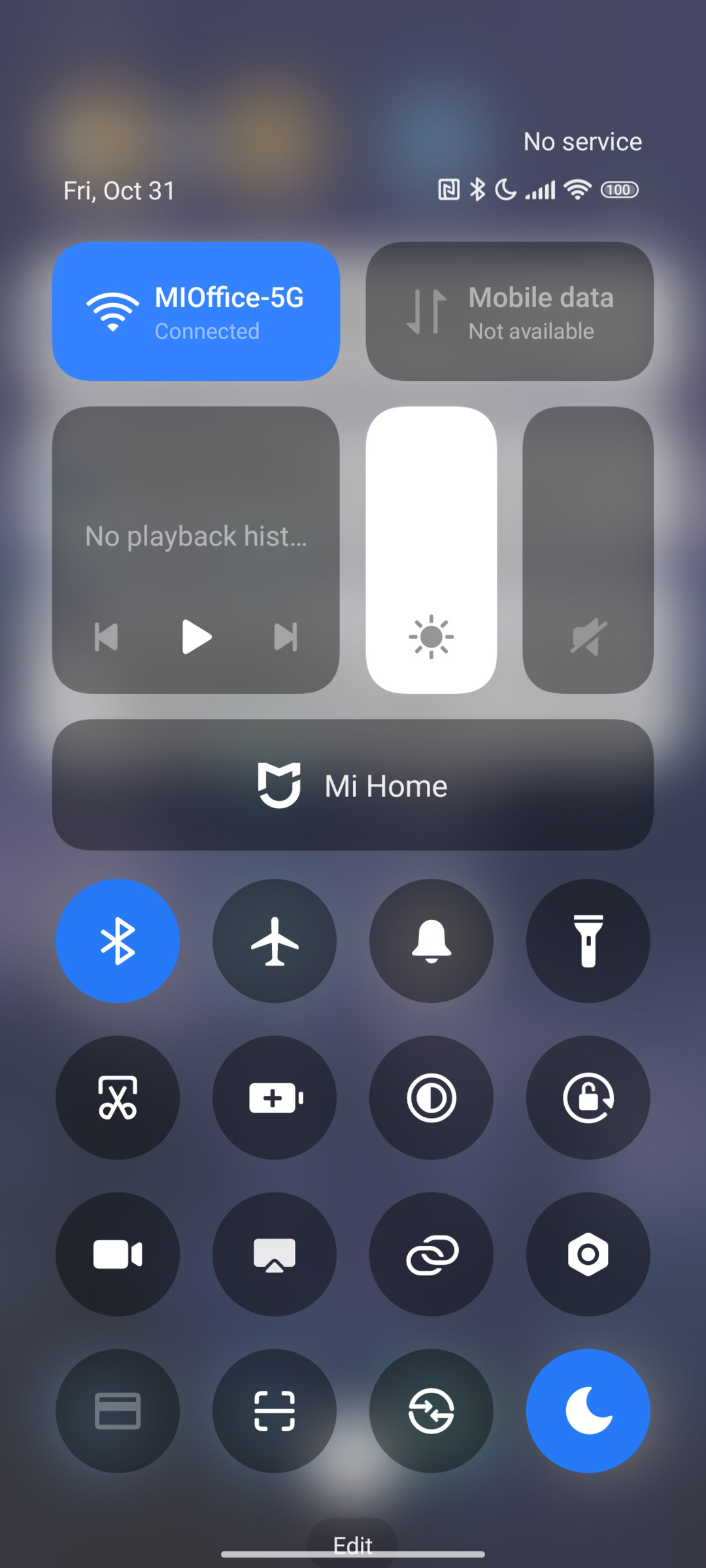Skip to next track in playback card
Image resolution: width=706 pixels, height=1568 pixels.
coord(286,637)
